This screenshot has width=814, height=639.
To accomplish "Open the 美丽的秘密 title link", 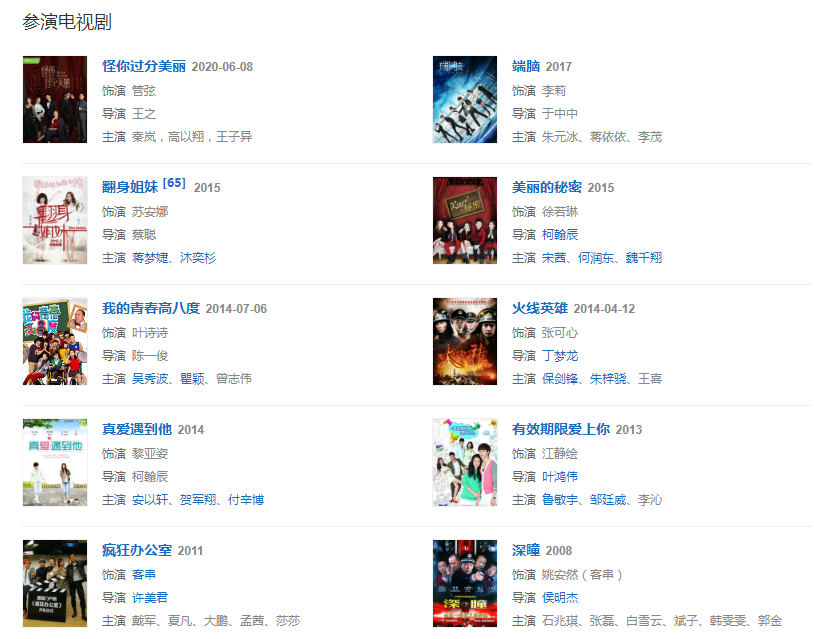I will (548, 188).
